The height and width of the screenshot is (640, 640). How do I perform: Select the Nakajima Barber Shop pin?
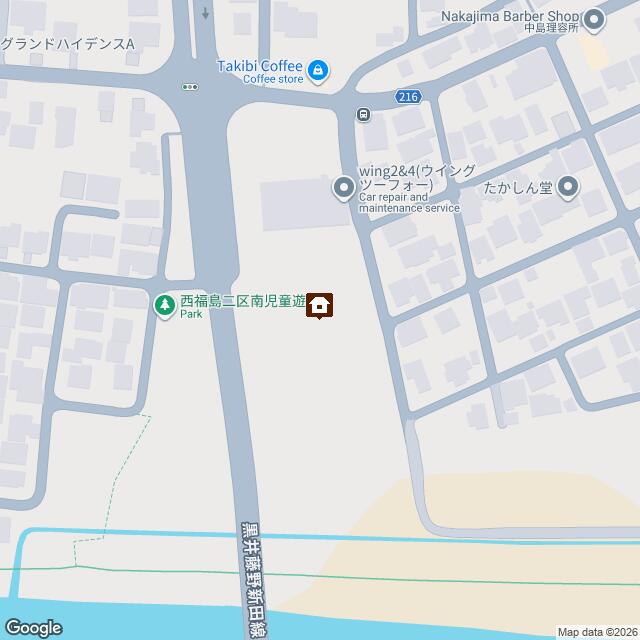pyautogui.click(x=594, y=18)
